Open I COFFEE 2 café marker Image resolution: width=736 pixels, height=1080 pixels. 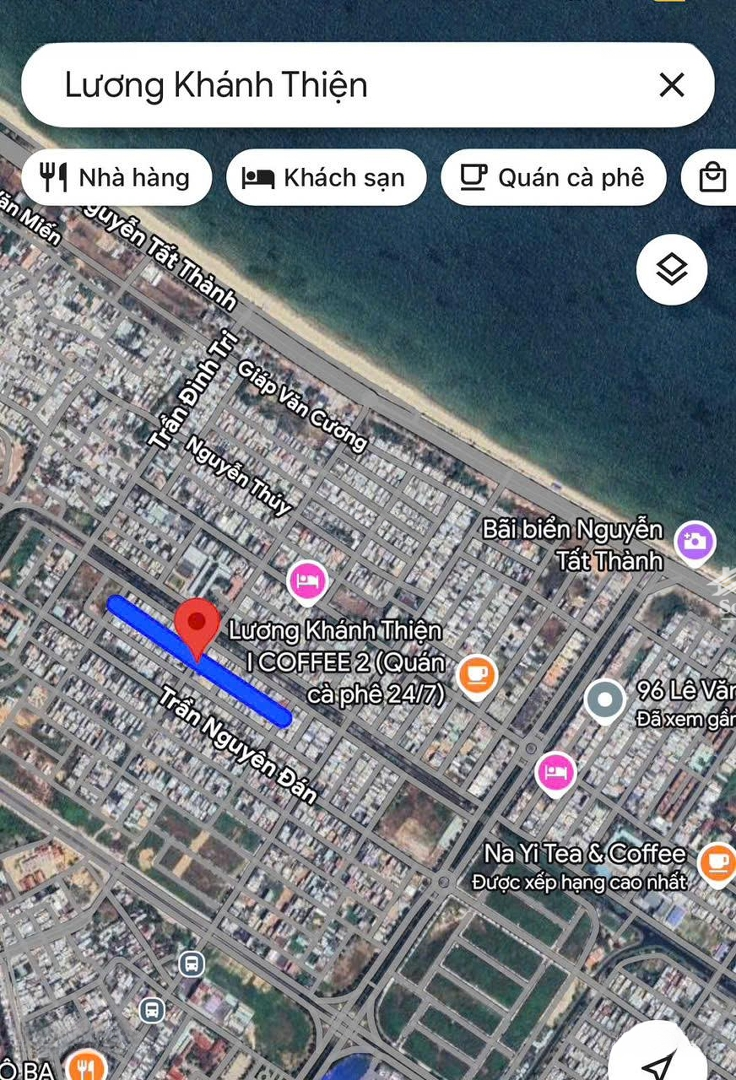pyautogui.click(x=477, y=674)
